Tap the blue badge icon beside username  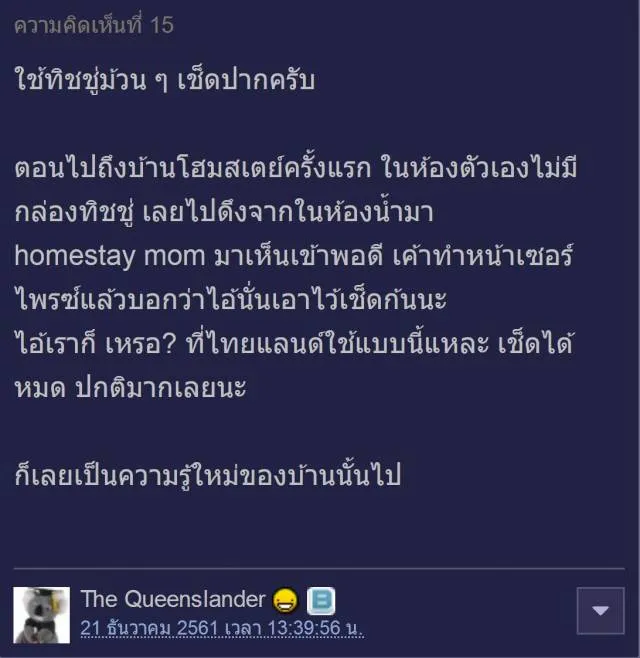coord(321,600)
